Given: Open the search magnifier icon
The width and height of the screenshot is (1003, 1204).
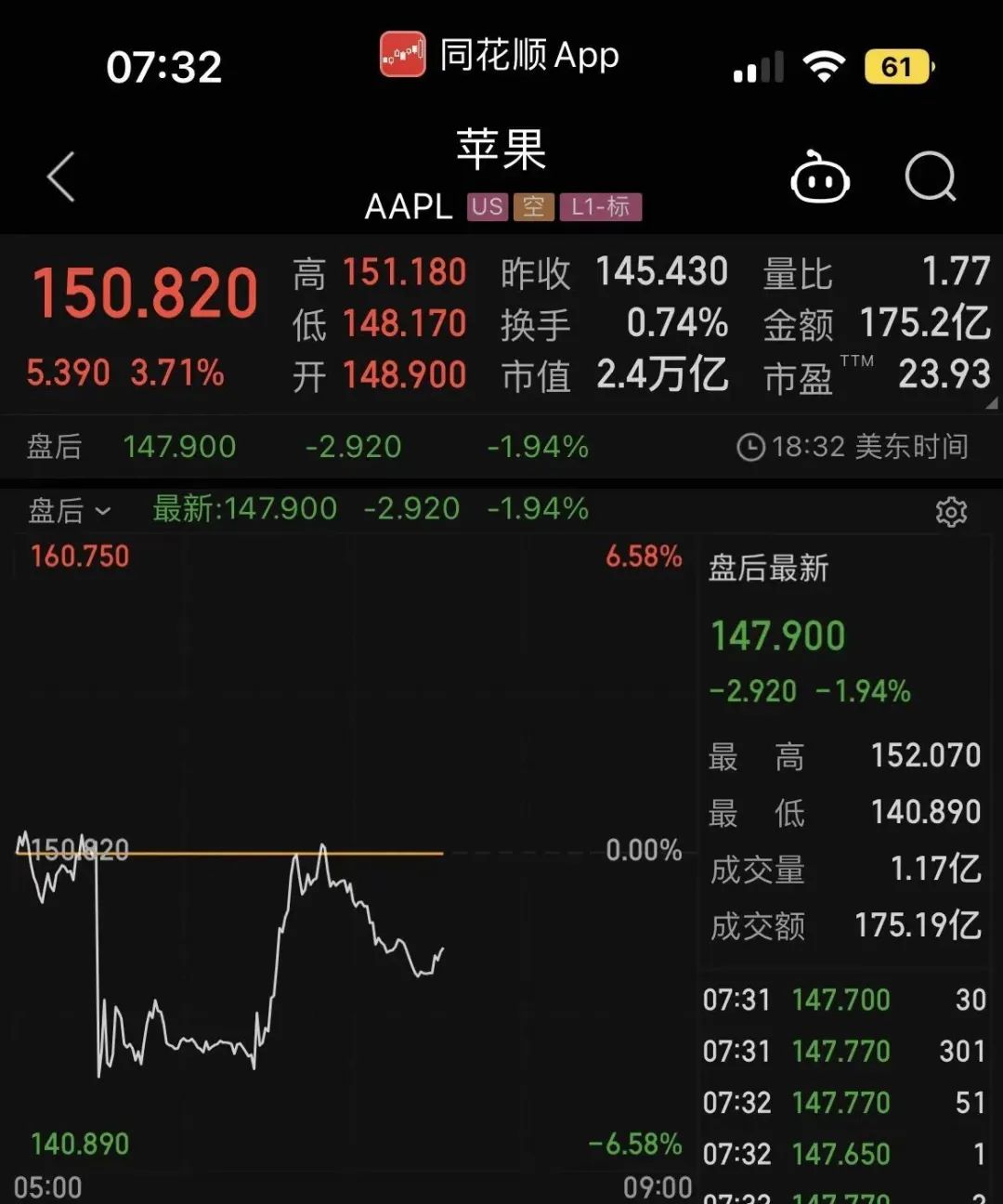Looking at the screenshot, I should [930, 177].
